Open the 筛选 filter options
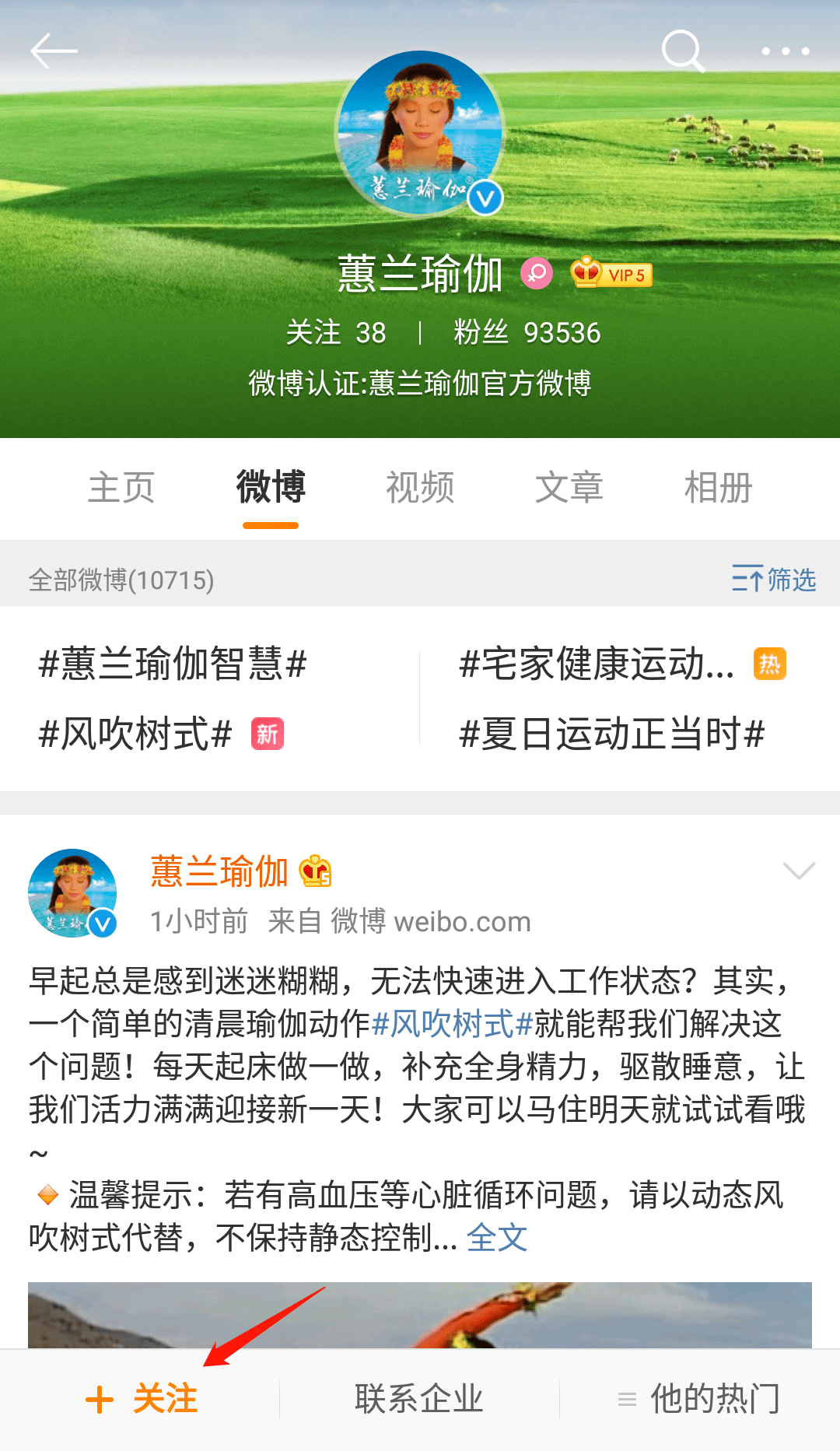Viewport: 840px width, 1451px height. click(774, 580)
